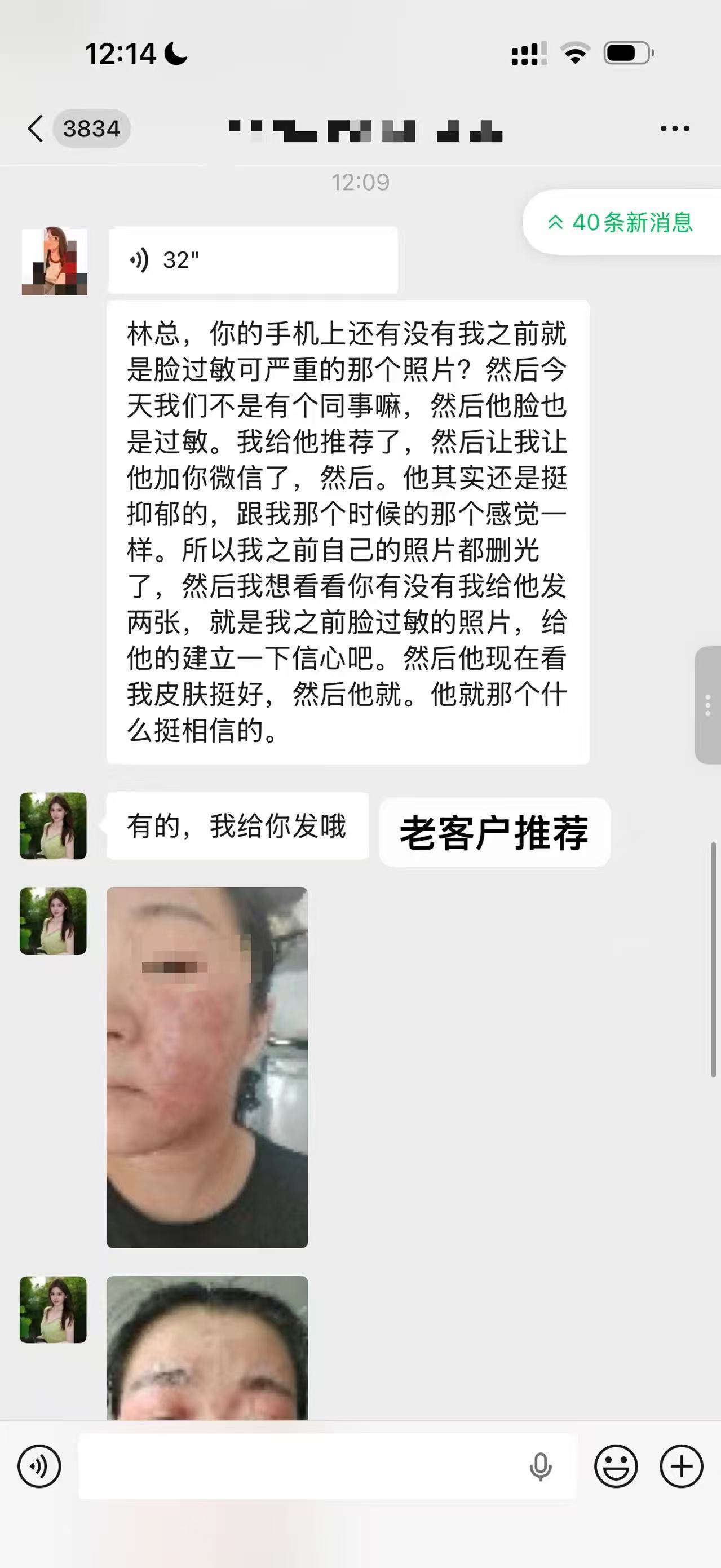The width and height of the screenshot is (721, 1568).
Task: Open the plus attachment menu
Action: (x=681, y=1467)
